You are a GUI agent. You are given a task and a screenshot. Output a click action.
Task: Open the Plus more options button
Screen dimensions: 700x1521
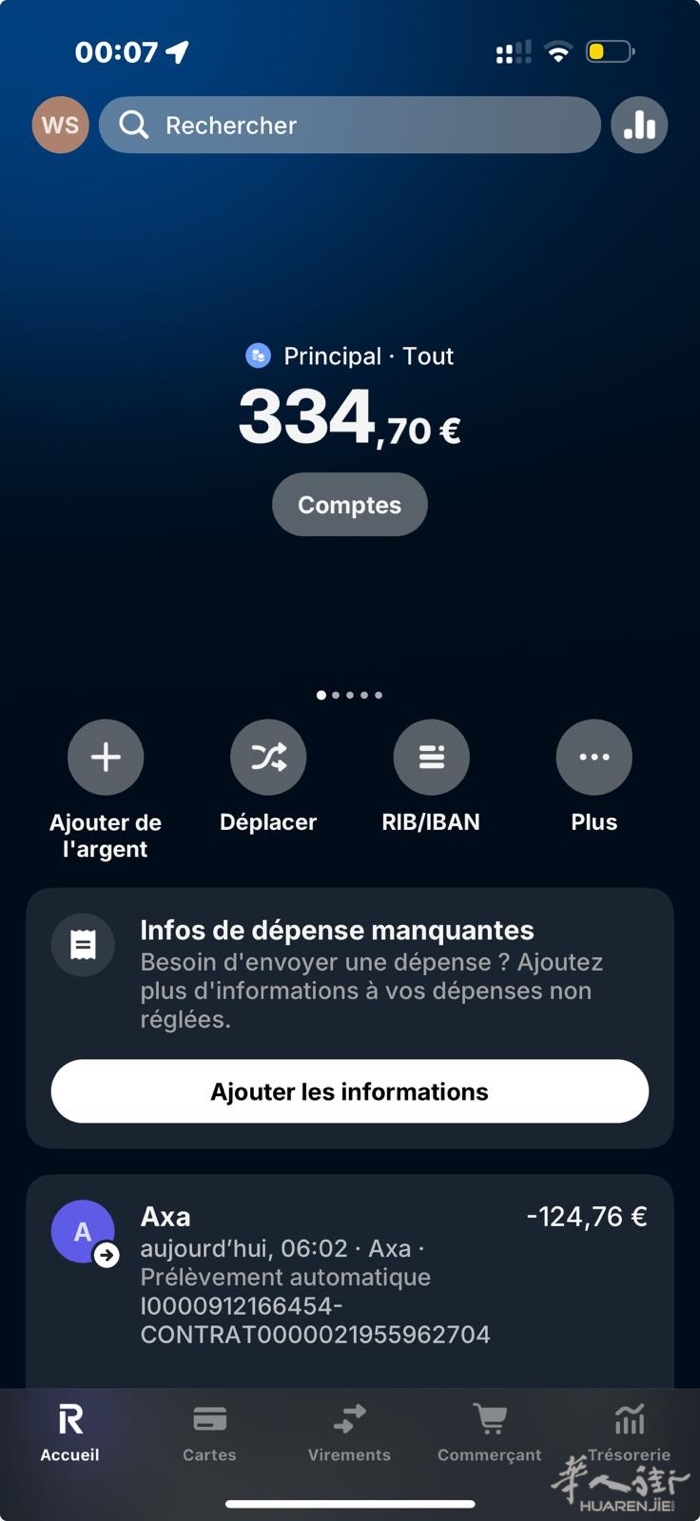click(594, 758)
